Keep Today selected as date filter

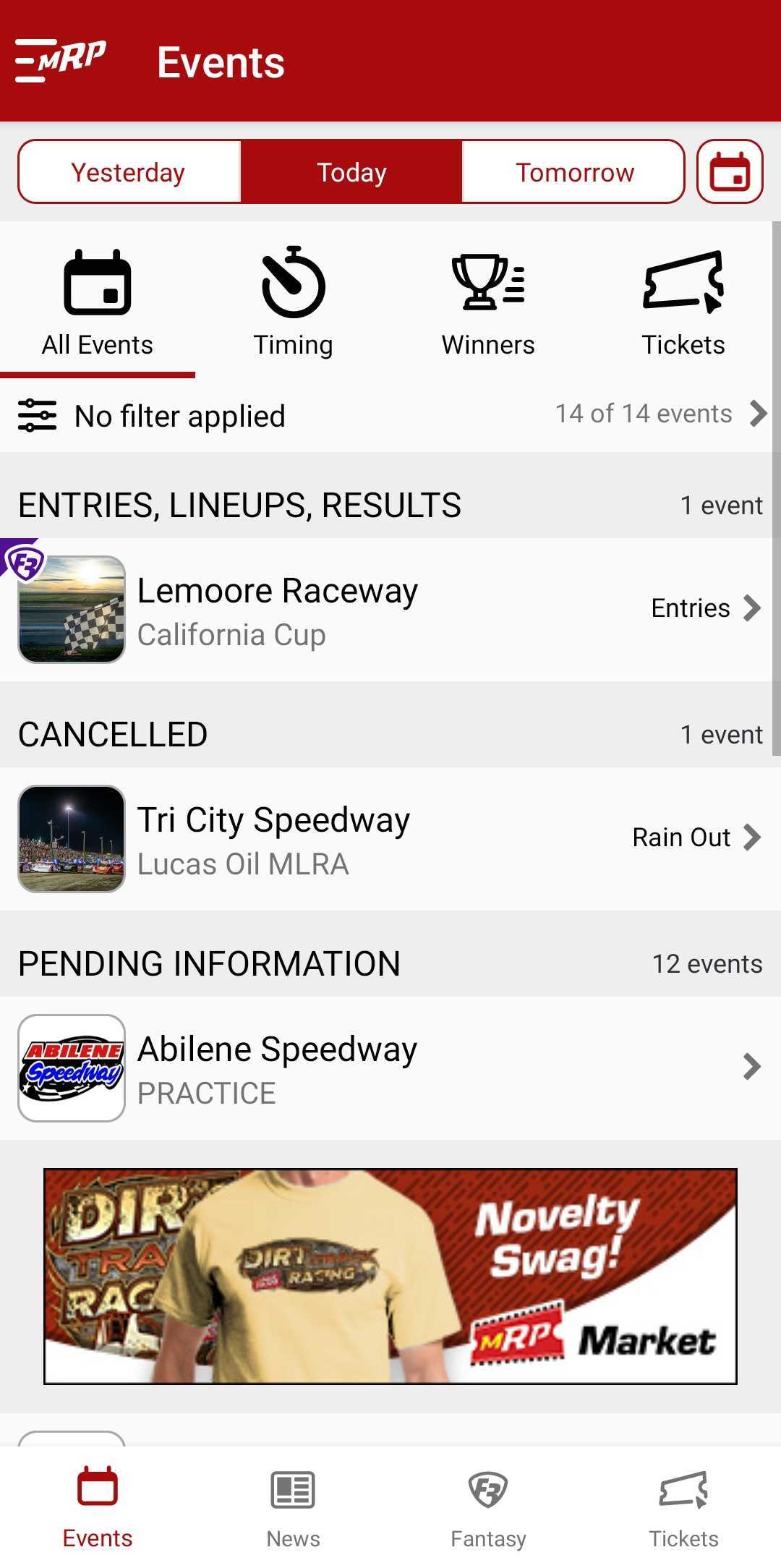pyautogui.click(x=350, y=171)
